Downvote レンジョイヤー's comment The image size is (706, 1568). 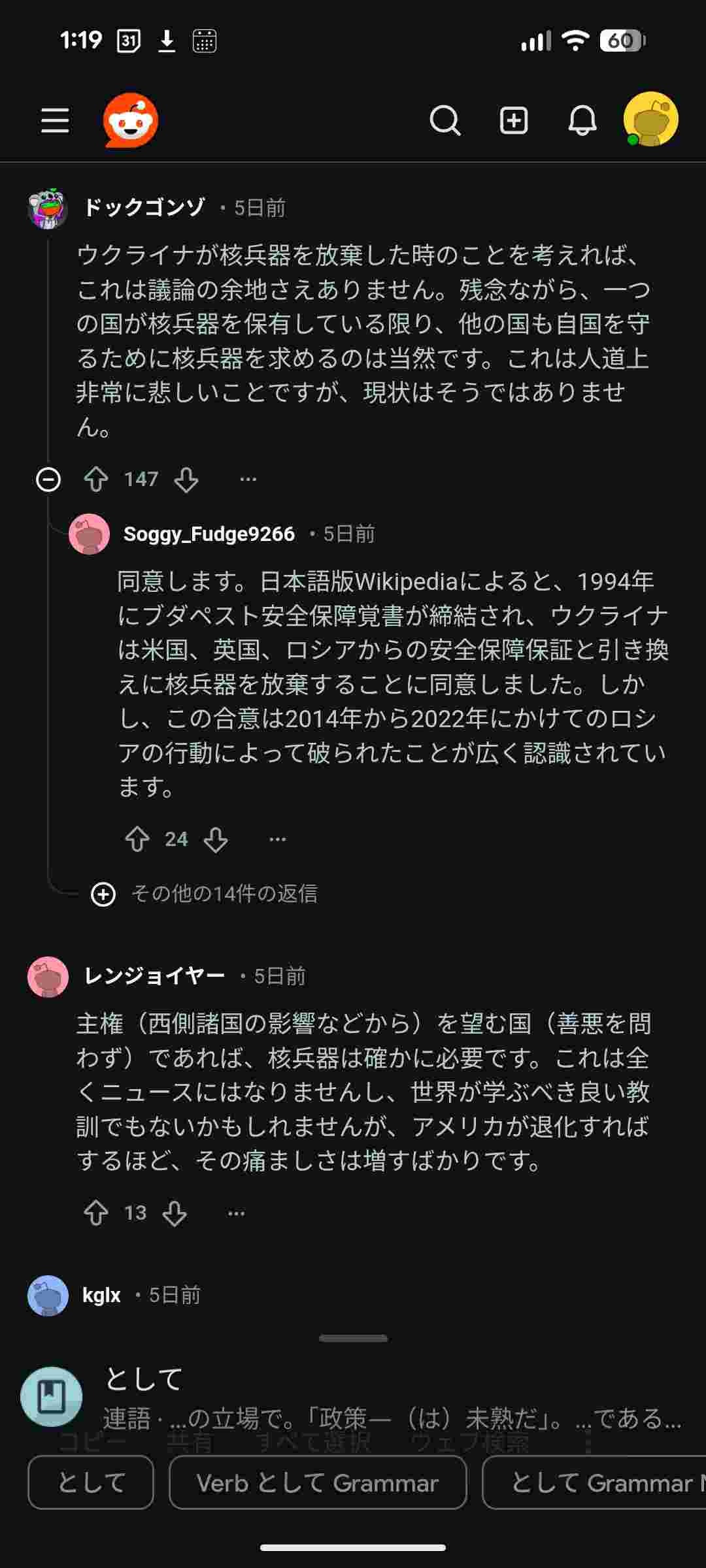tap(175, 1213)
